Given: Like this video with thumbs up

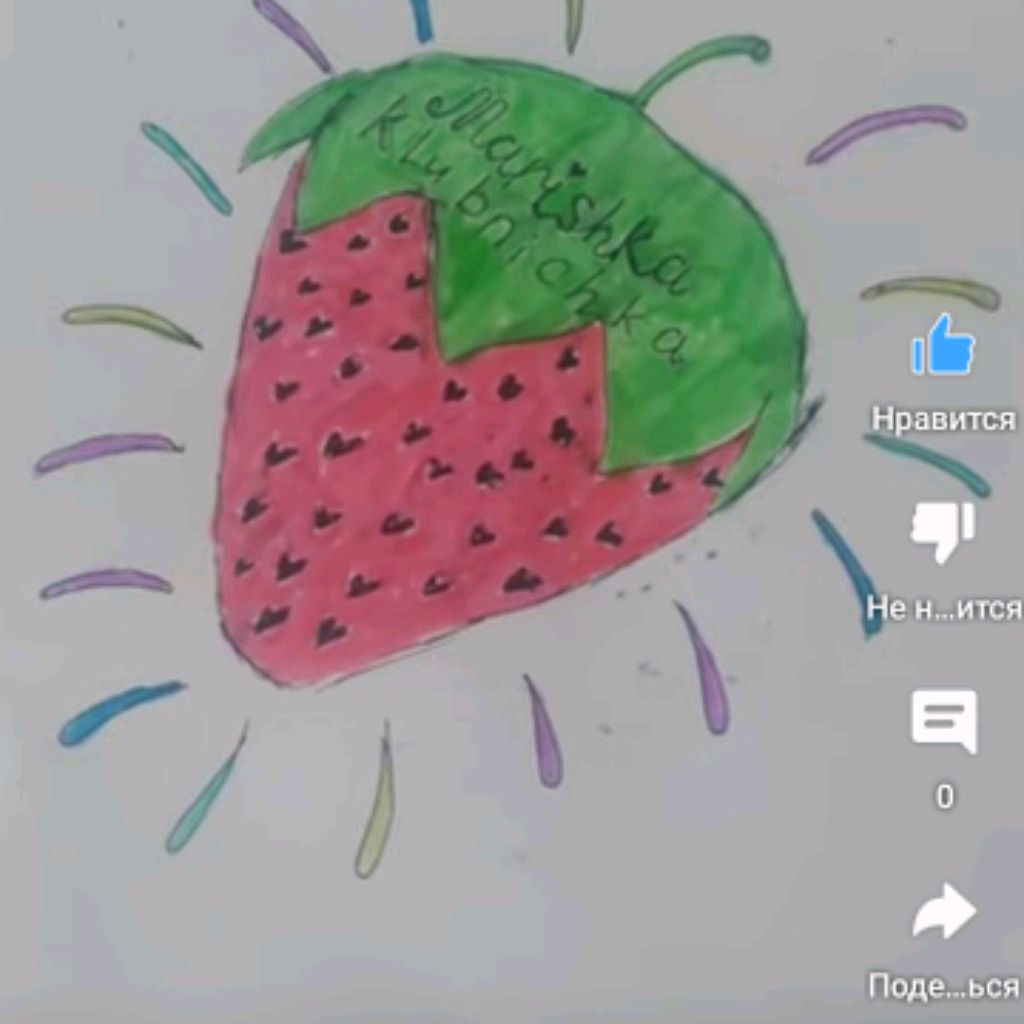Looking at the screenshot, I should (x=943, y=345).
